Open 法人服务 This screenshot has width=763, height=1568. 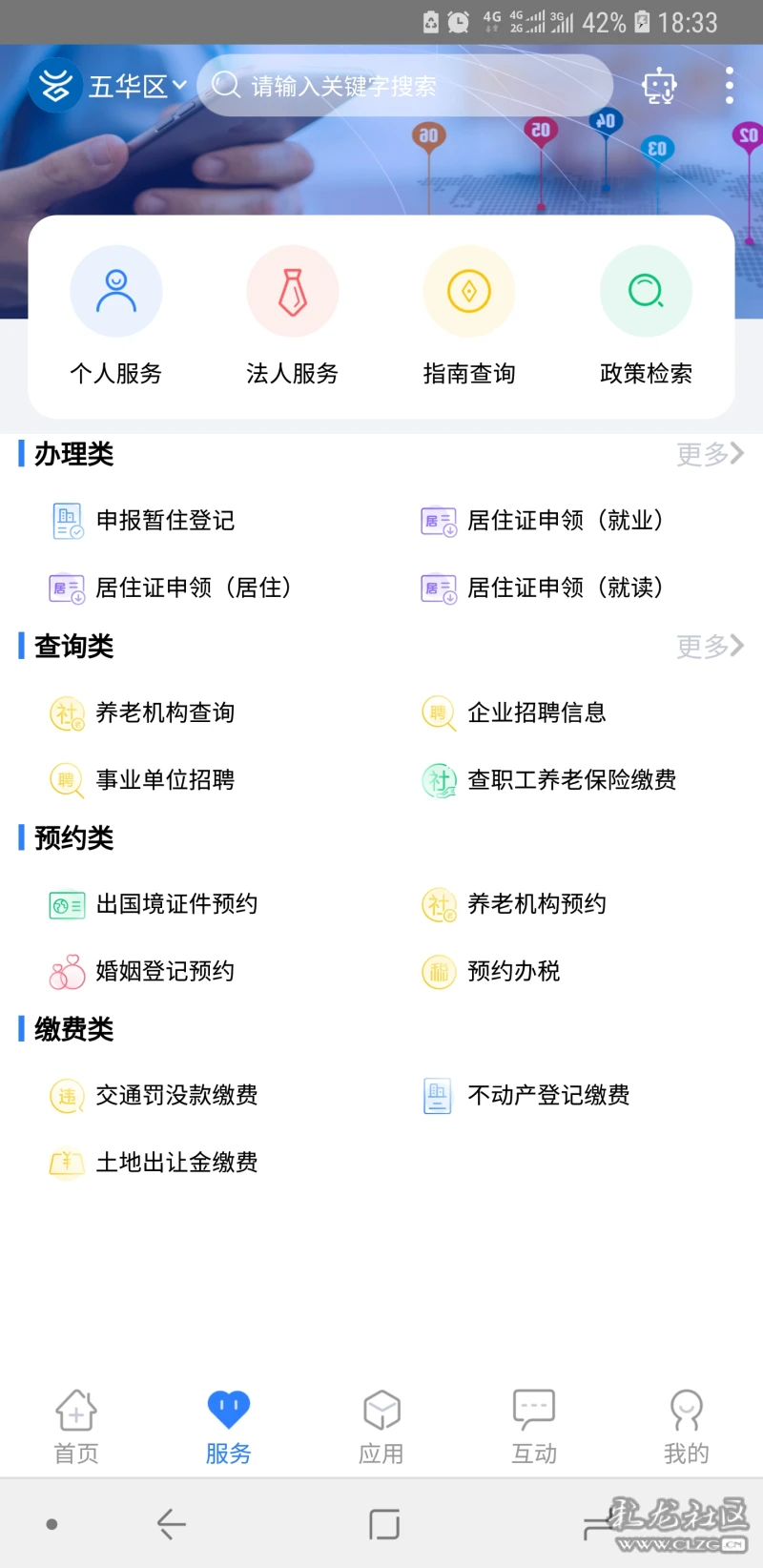click(293, 317)
